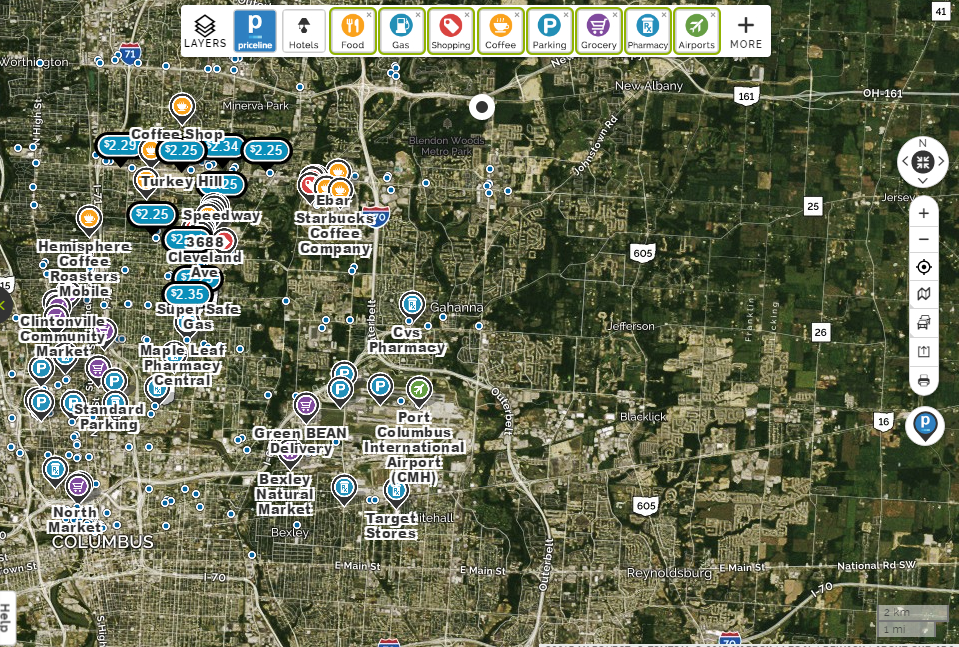Toggle the Shopping layer button
The height and width of the screenshot is (647, 959).
point(451,31)
